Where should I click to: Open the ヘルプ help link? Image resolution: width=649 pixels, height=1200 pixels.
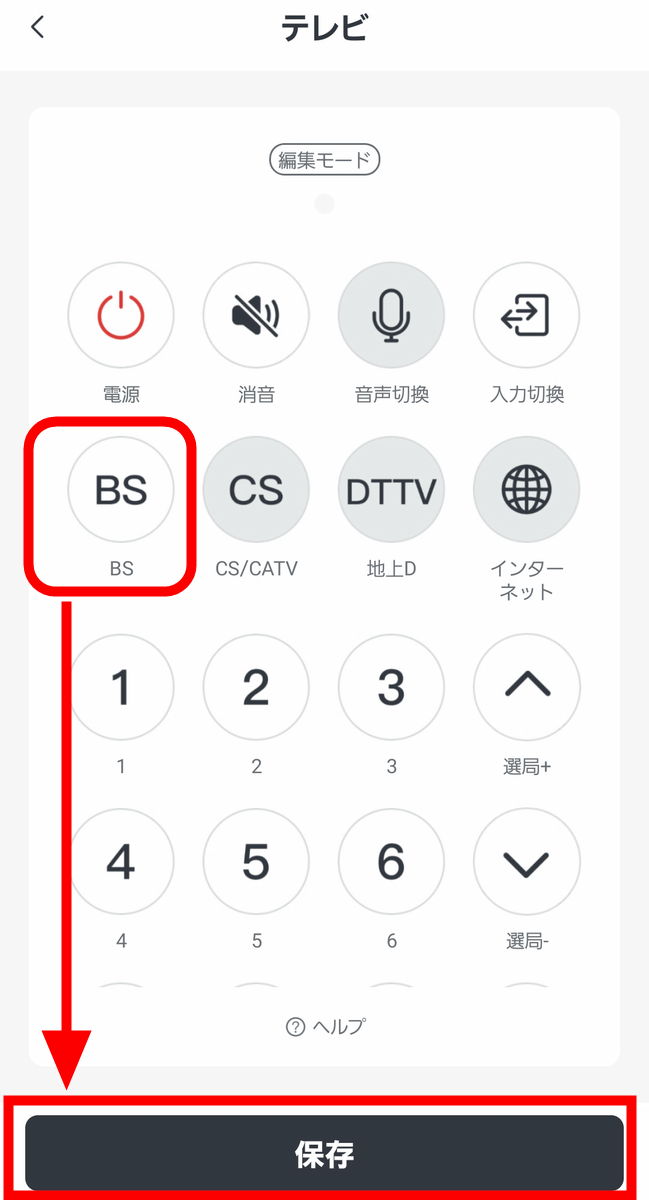pyautogui.click(x=325, y=1026)
